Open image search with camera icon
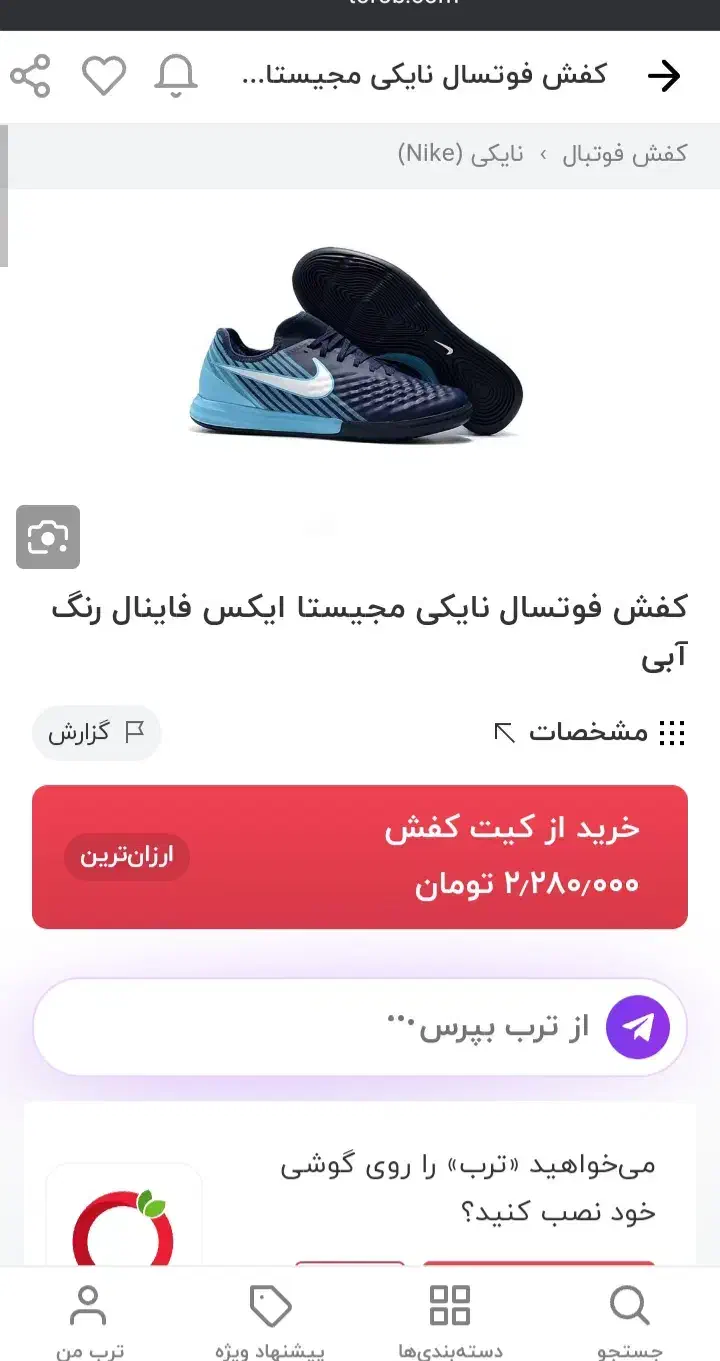 click(48, 536)
